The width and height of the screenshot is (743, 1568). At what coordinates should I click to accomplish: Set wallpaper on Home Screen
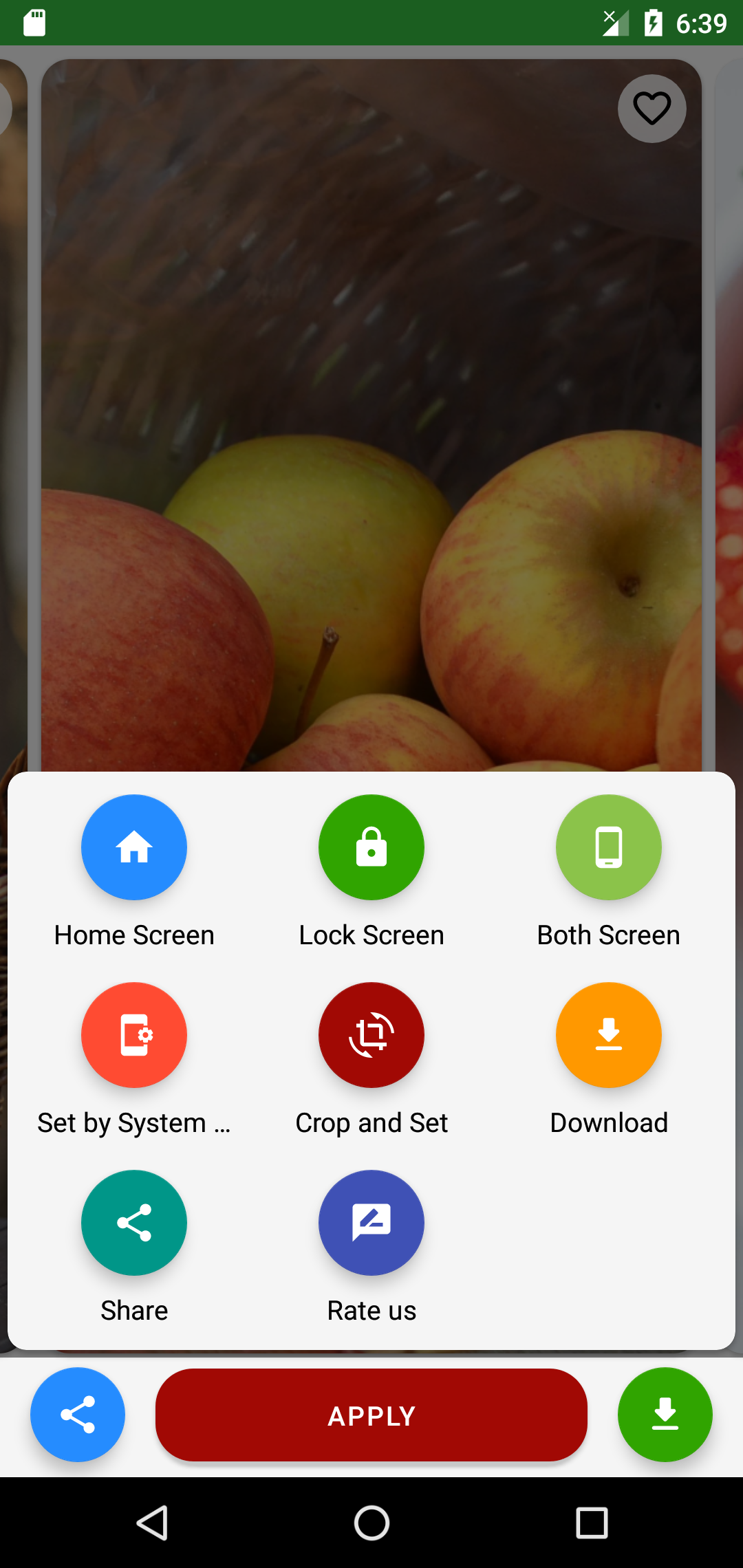coord(134,847)
